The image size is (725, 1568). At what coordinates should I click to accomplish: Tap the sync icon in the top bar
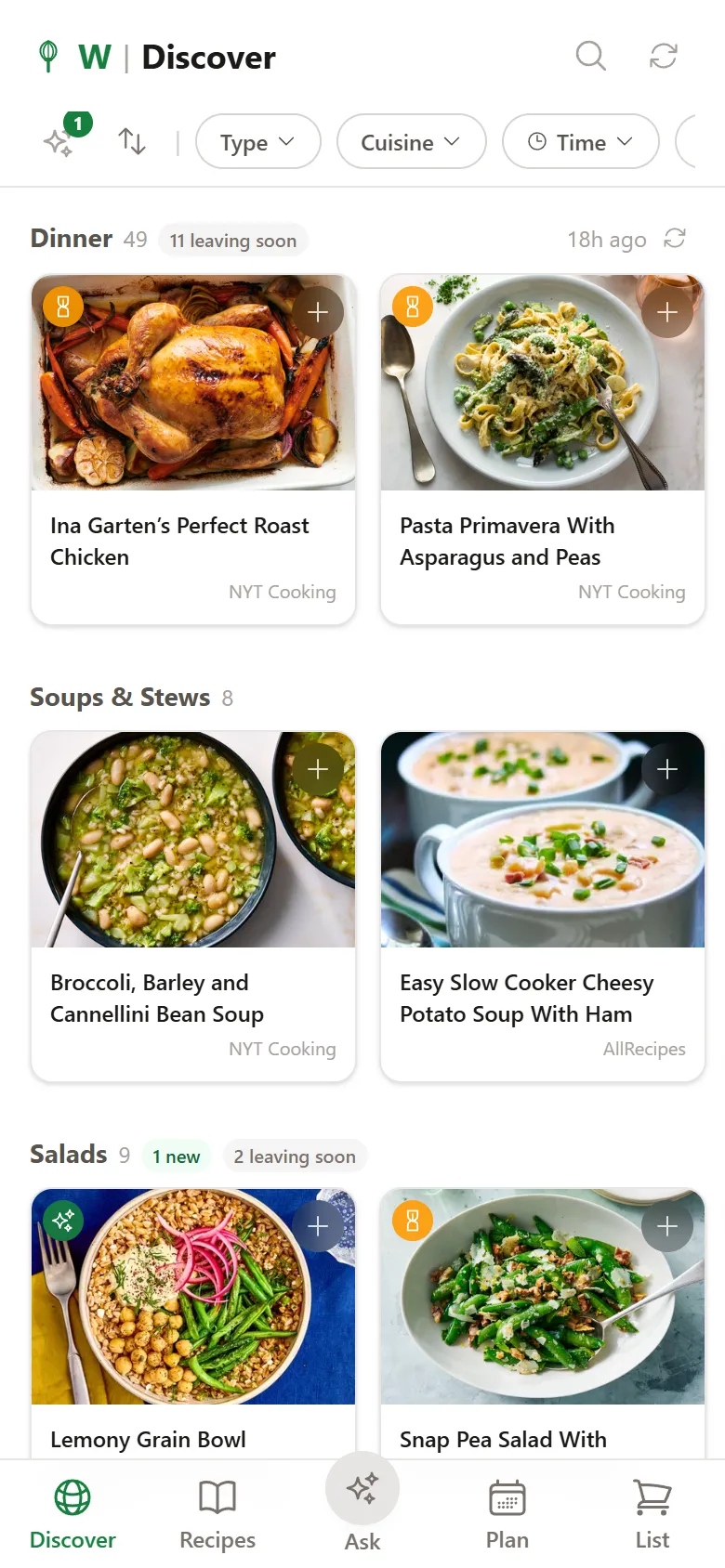pos(663,57)
